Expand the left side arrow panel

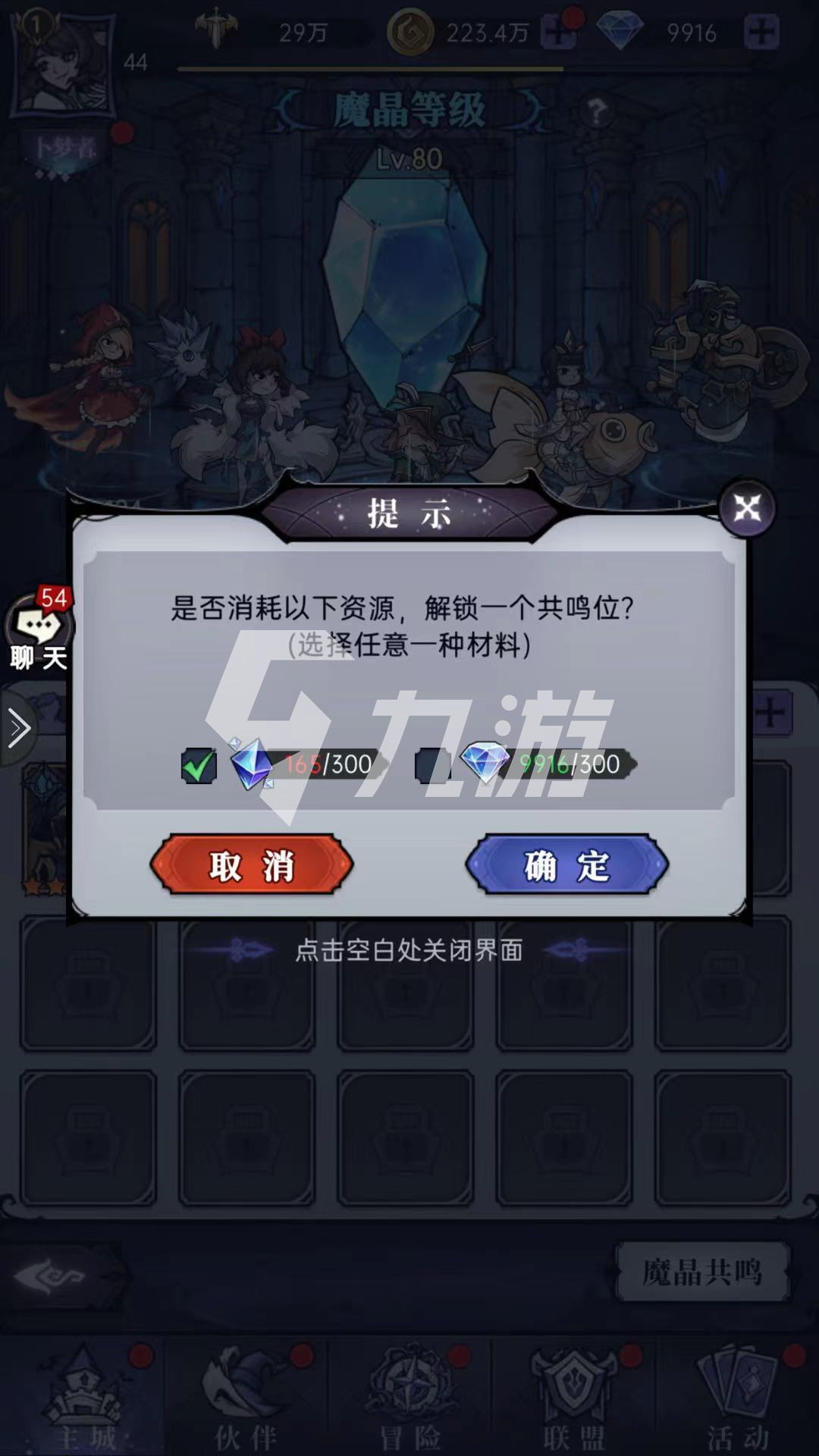pos(18,730)
